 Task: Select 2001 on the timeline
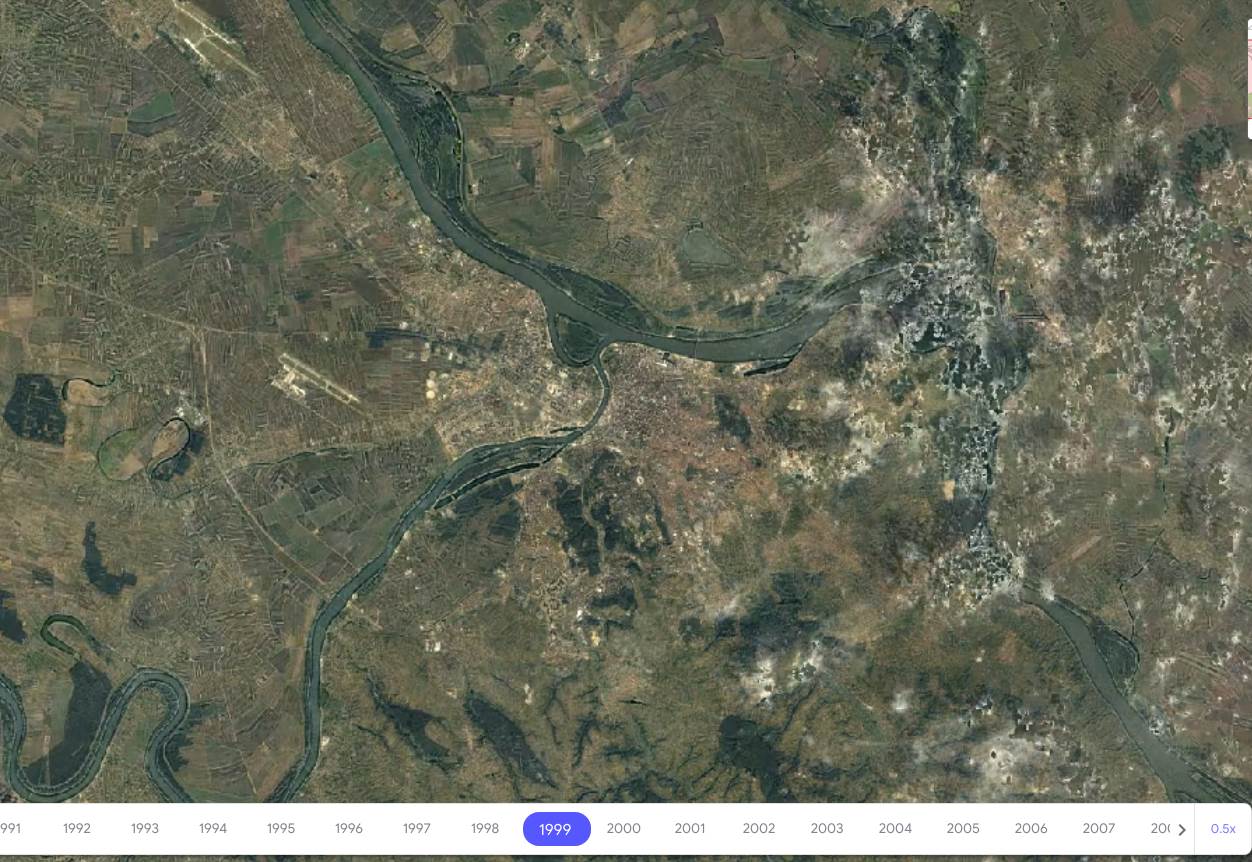[x=690, y=828]
